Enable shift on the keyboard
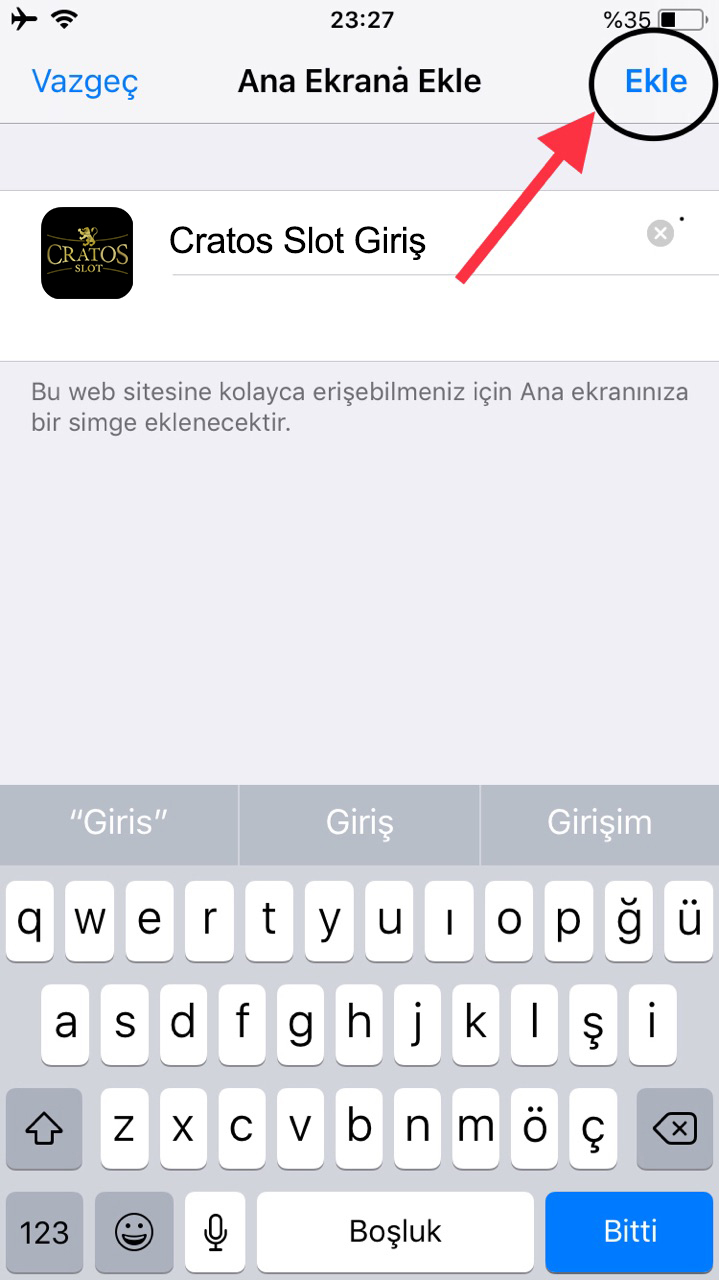The image size is (719, 1280). click(x=44, y=1130)
